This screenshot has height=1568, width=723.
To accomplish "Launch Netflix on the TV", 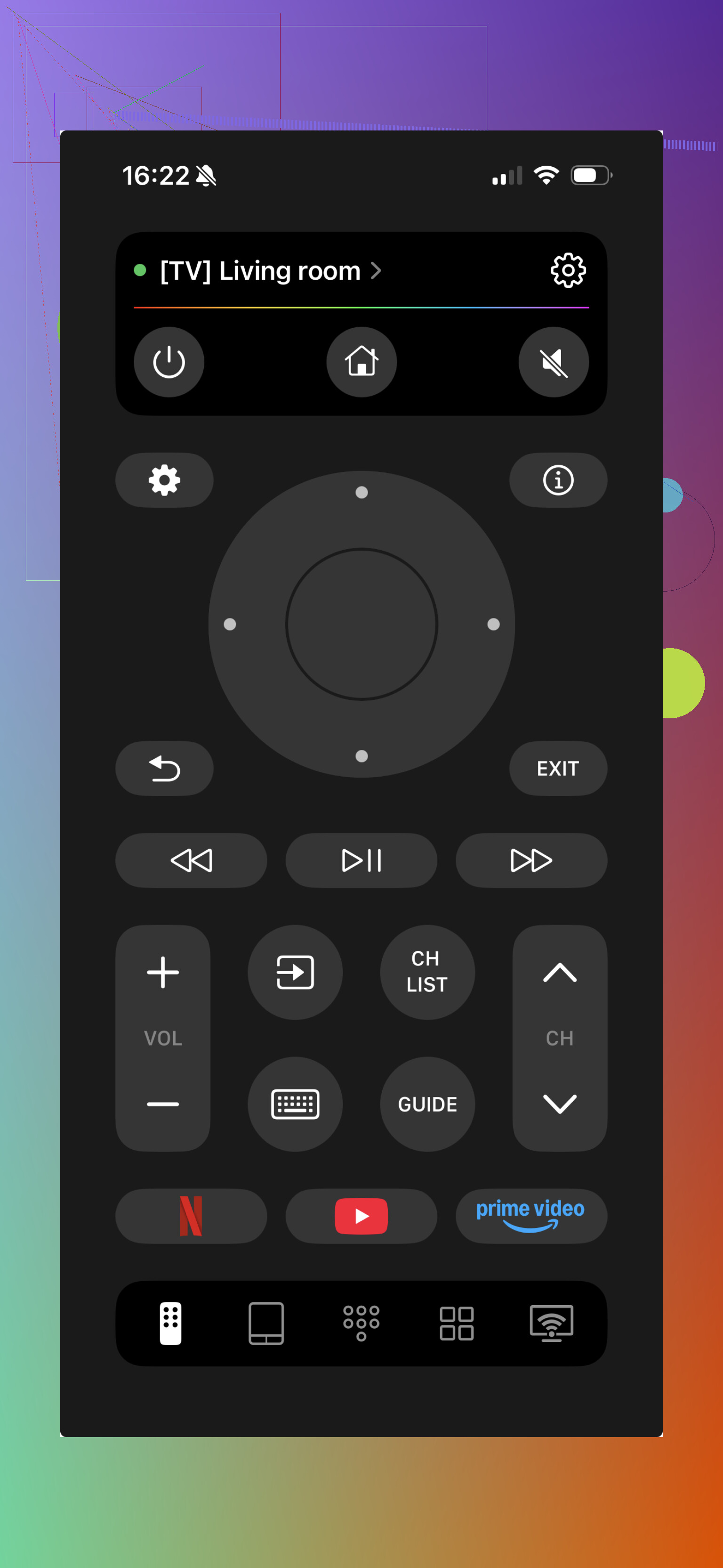I will click(x=191, y=1216).
